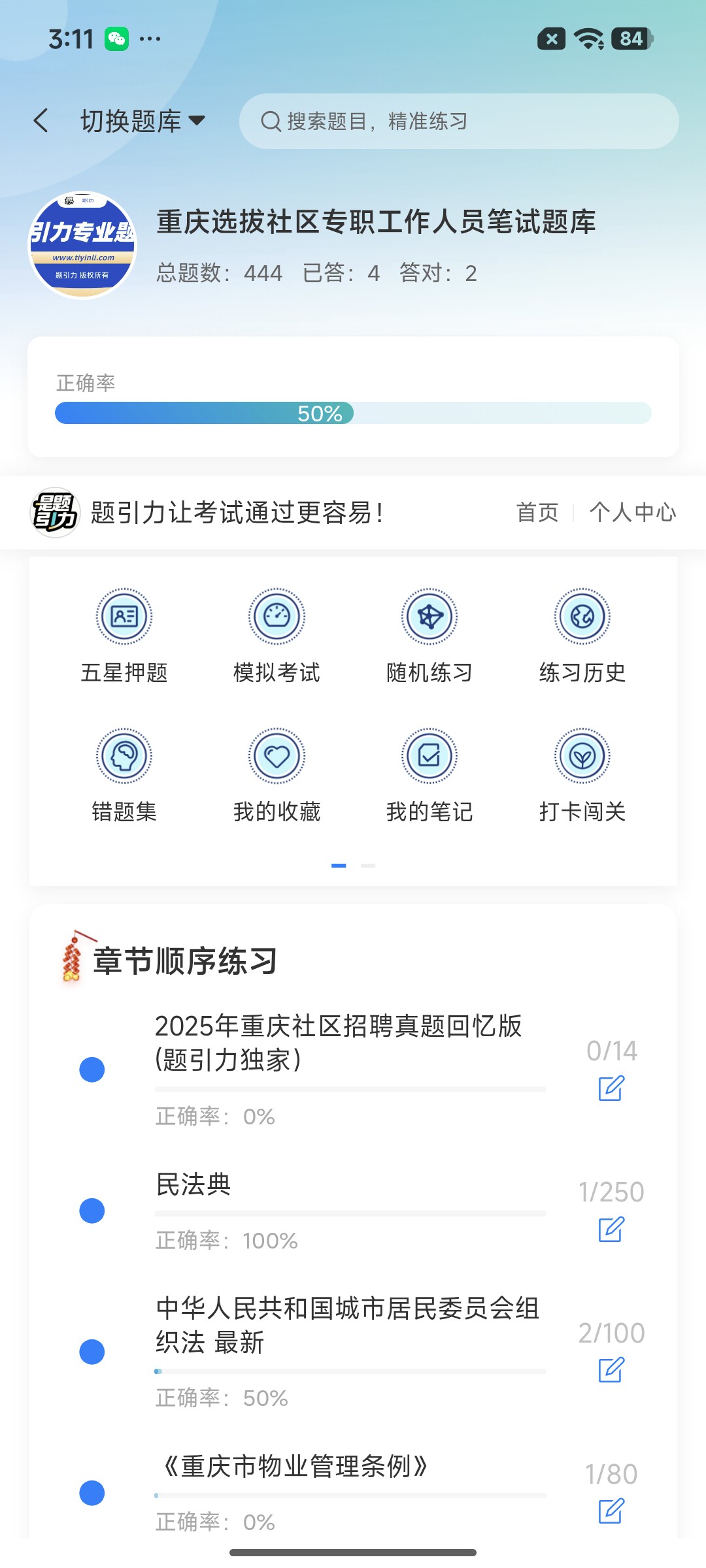
Task: Open the 首页 link
Action: tap(537, 512)
